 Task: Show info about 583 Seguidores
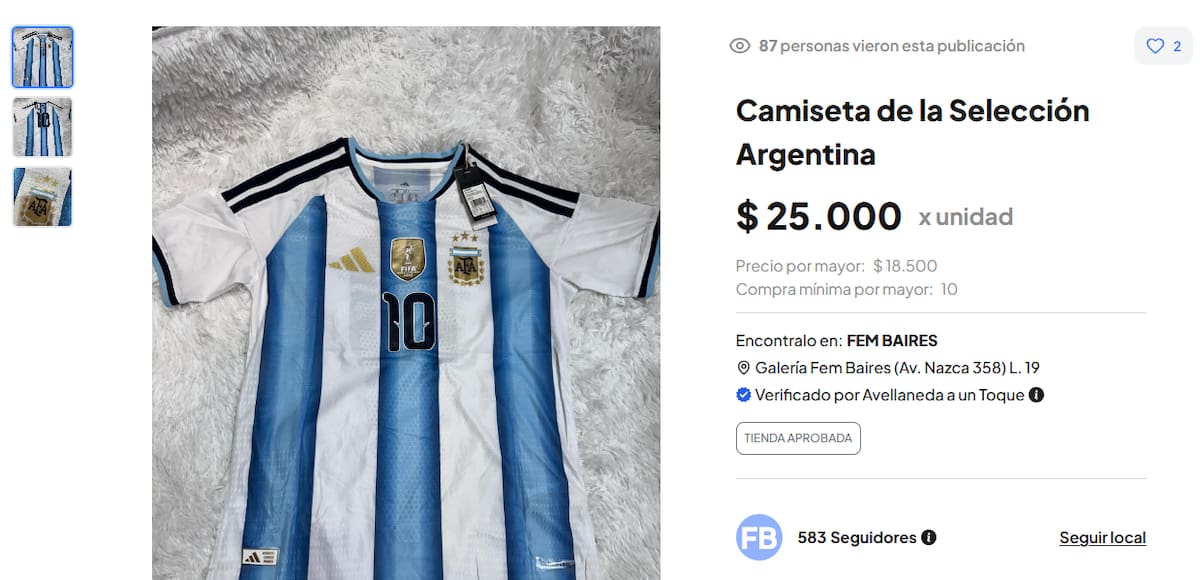coord(929,538)
